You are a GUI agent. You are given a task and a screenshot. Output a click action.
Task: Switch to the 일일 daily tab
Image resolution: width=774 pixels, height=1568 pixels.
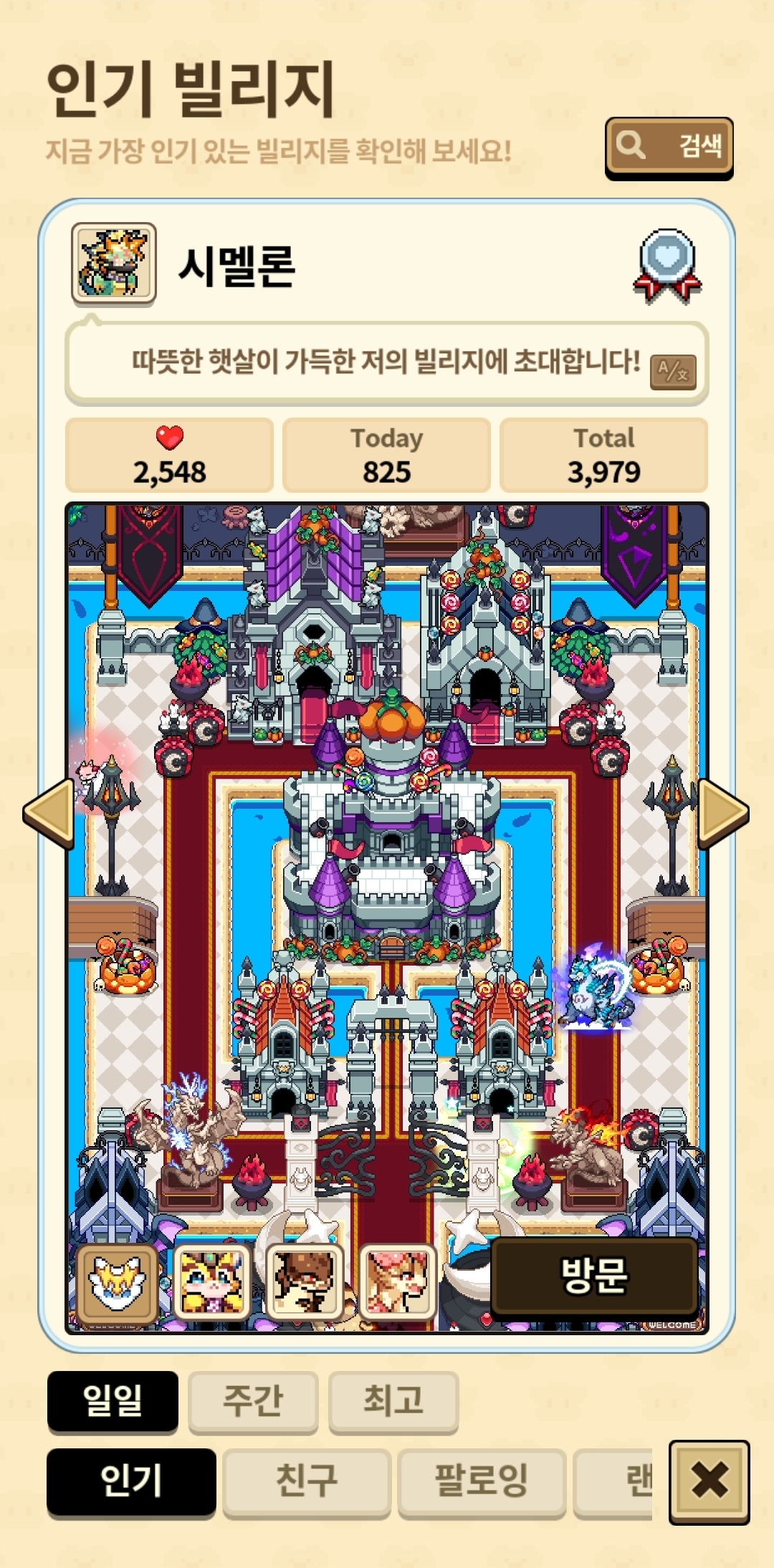click(x=113, y=1401)
